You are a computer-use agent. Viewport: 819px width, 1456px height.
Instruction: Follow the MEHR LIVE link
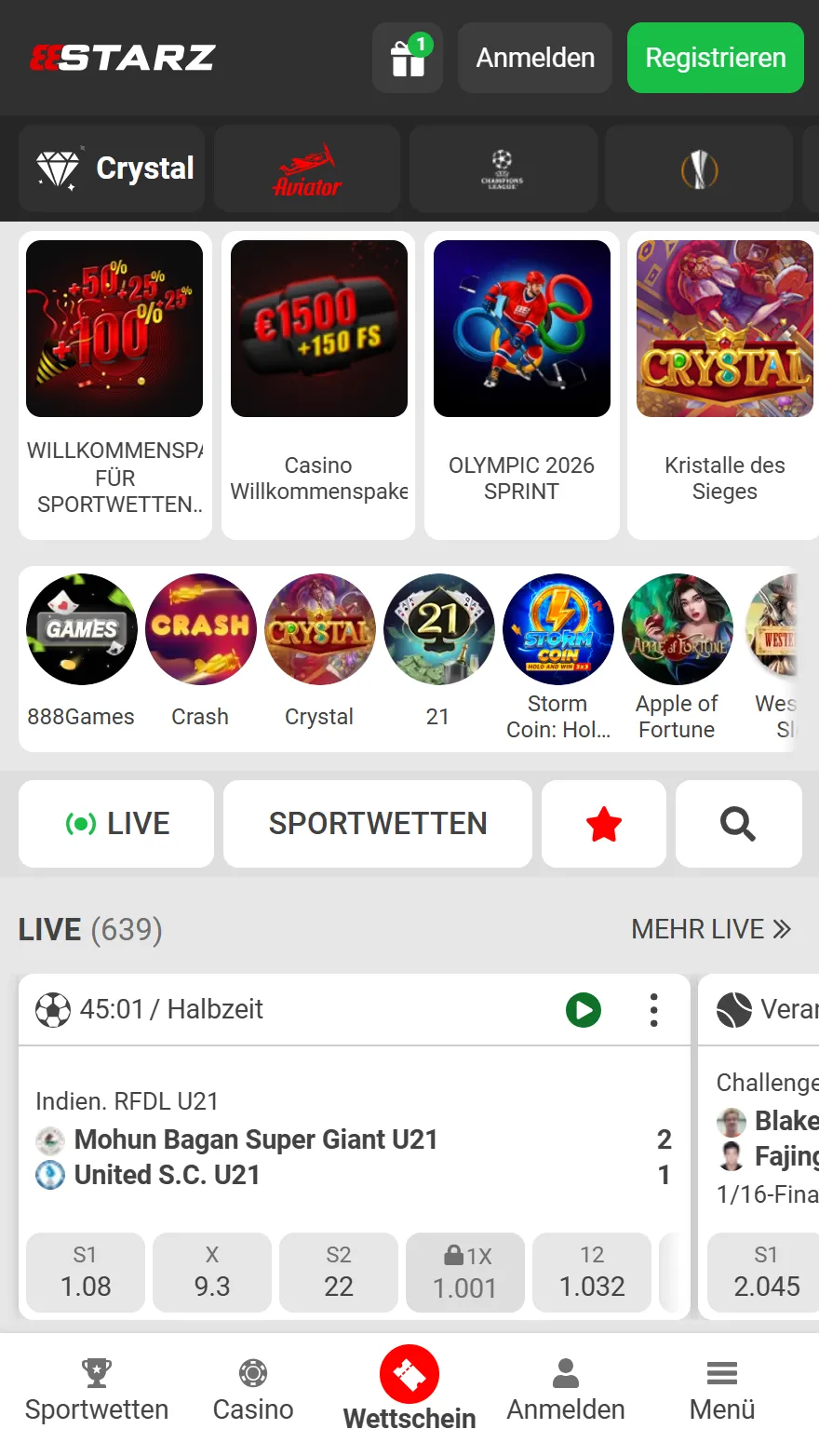(711, 928)
